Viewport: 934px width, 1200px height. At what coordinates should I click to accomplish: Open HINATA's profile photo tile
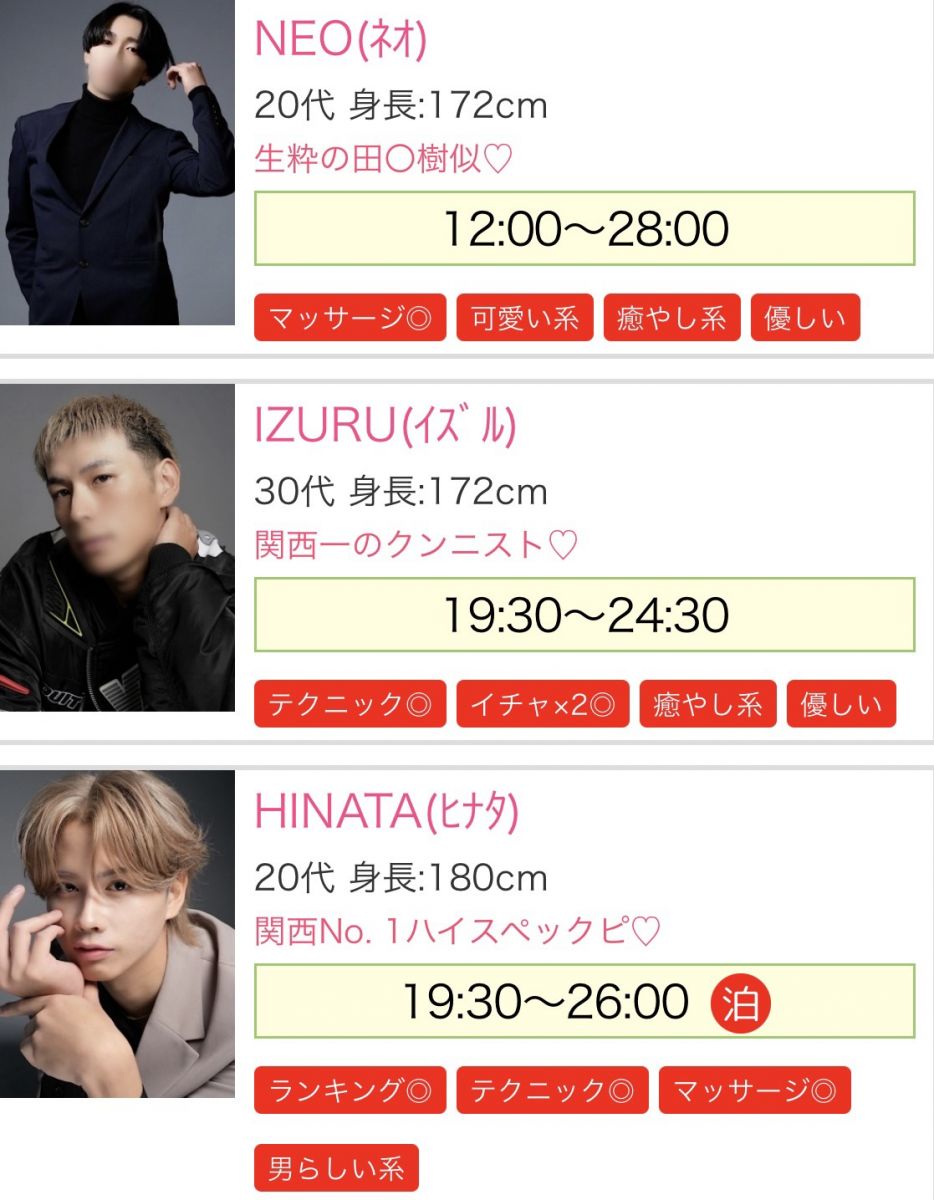click(x=117, y=933)
